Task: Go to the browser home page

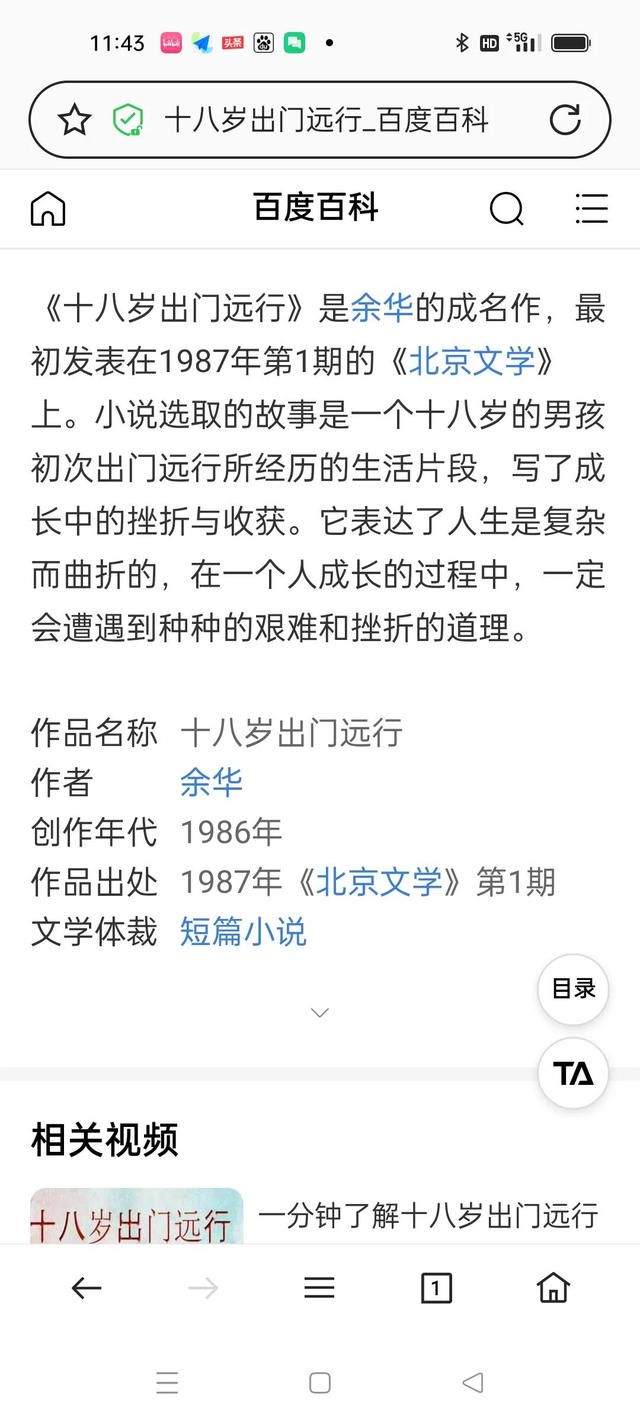Action: pyautogui.click(x=553, y=1288)
